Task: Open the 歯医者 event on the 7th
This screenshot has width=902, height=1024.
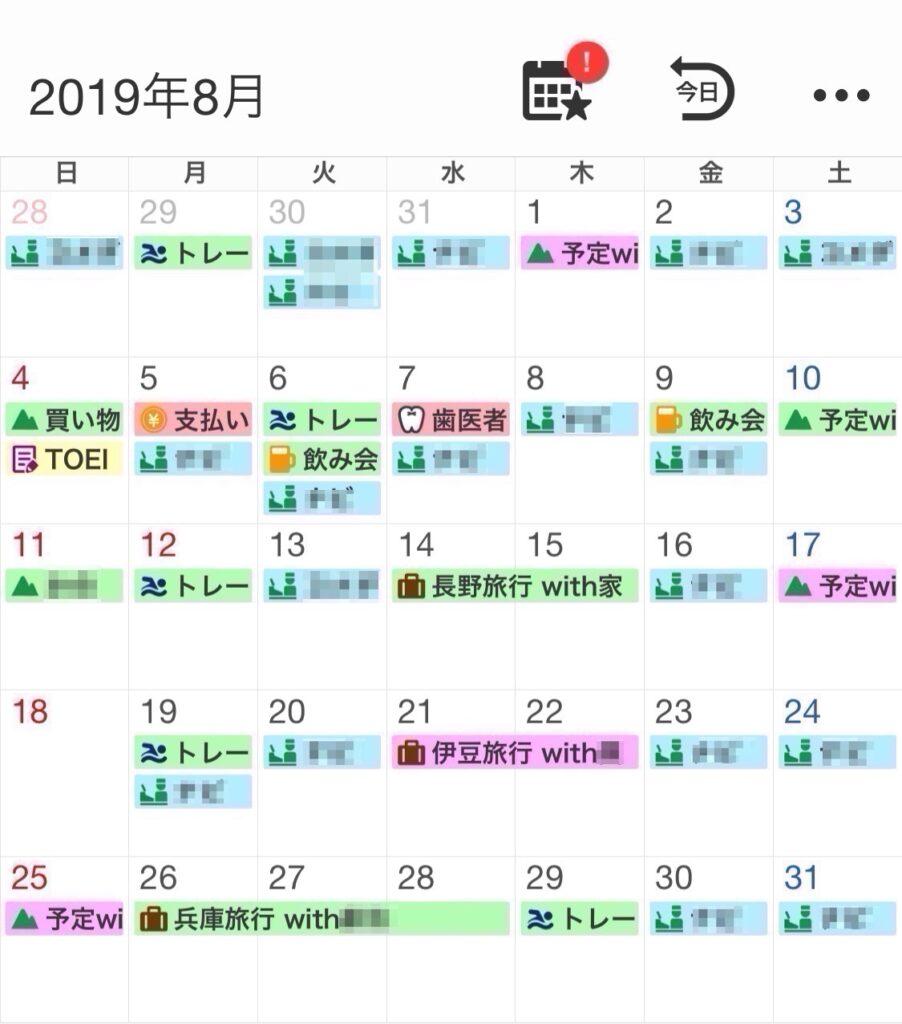Action: tap(450, 420)
